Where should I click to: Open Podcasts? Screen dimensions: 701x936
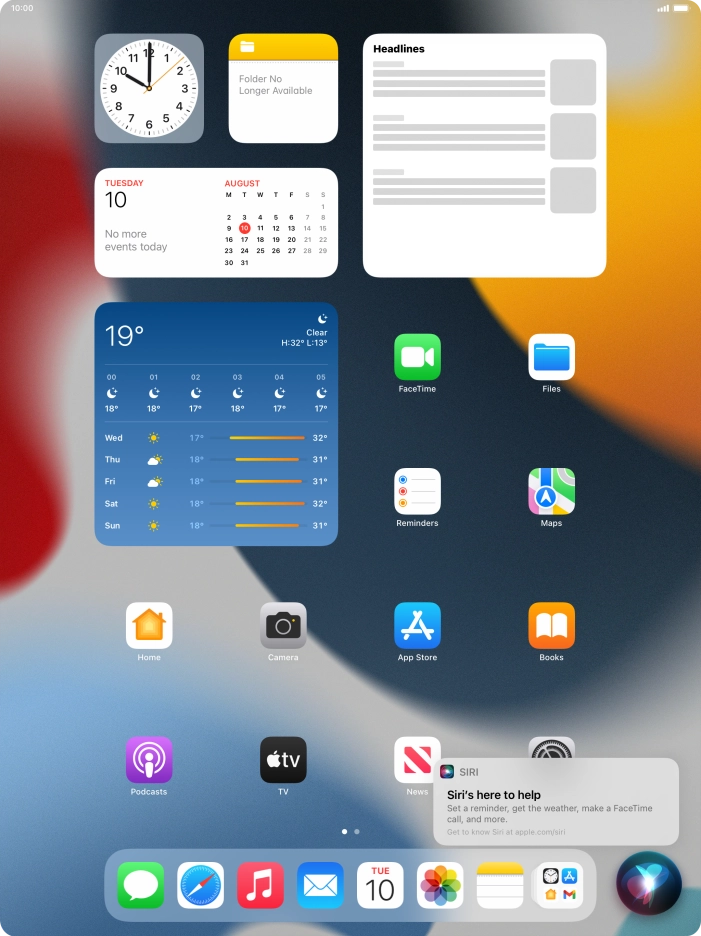[x=149, y=760]
